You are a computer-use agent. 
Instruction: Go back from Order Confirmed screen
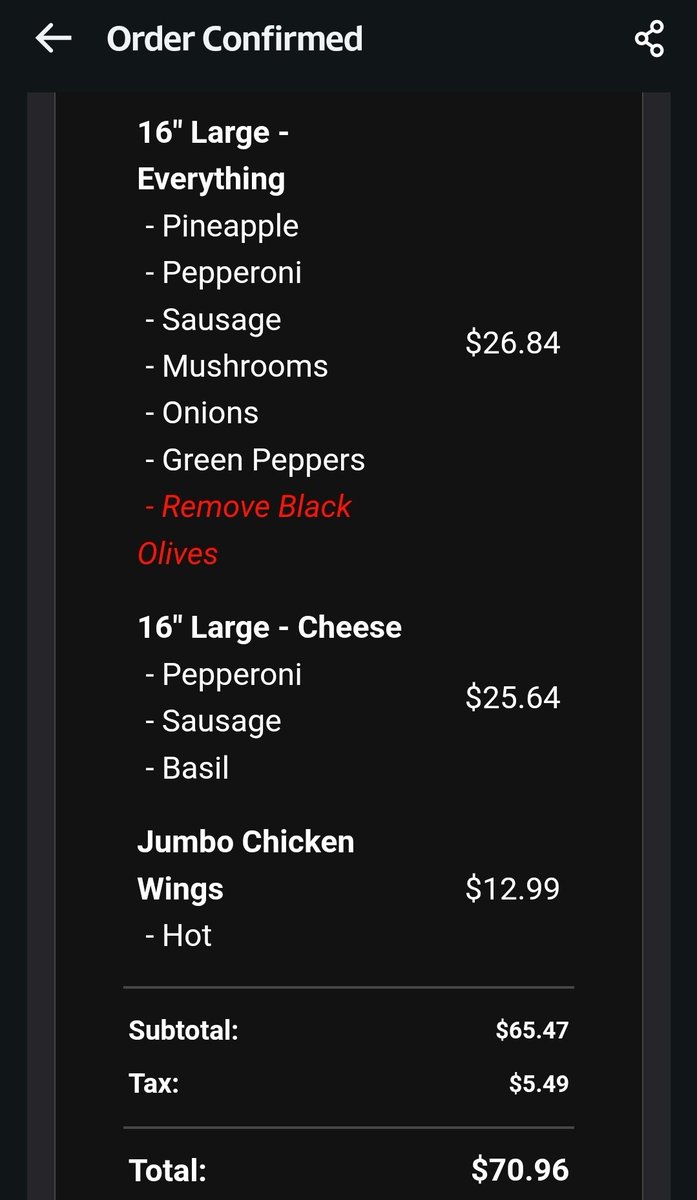pos(53,39)
